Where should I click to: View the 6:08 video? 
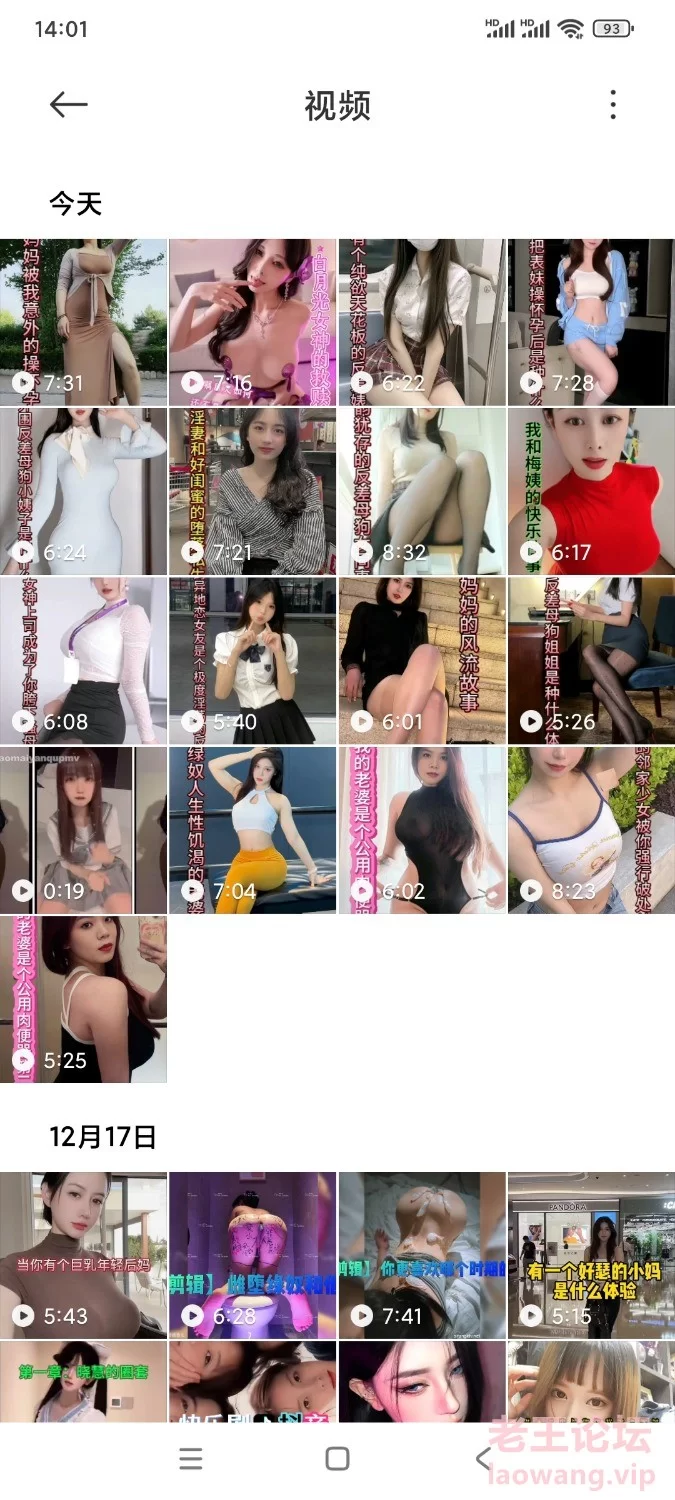[83, 660]
